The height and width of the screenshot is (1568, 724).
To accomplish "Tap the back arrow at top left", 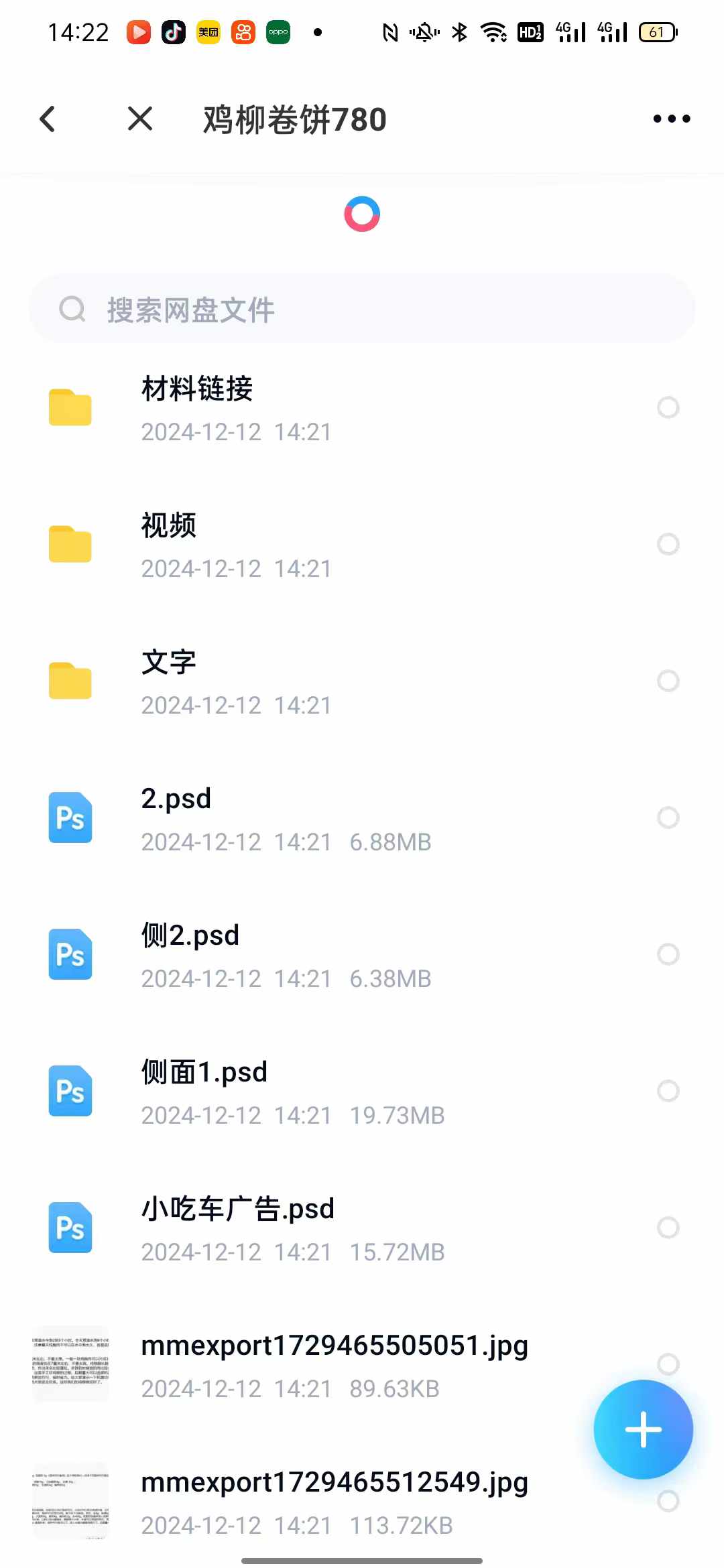I will tap(47, 118).
